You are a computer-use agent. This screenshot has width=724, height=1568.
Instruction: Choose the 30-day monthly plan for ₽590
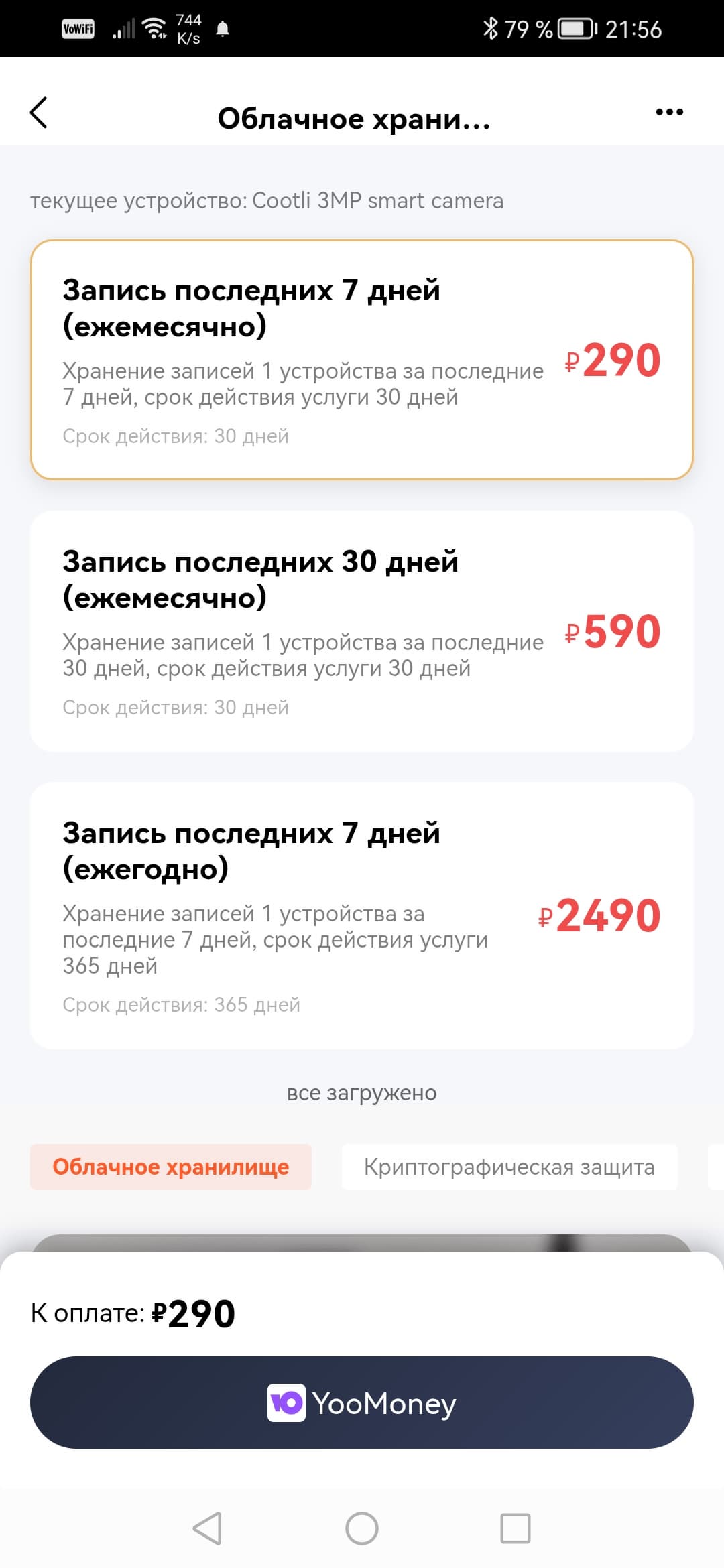tap(362, 631)
